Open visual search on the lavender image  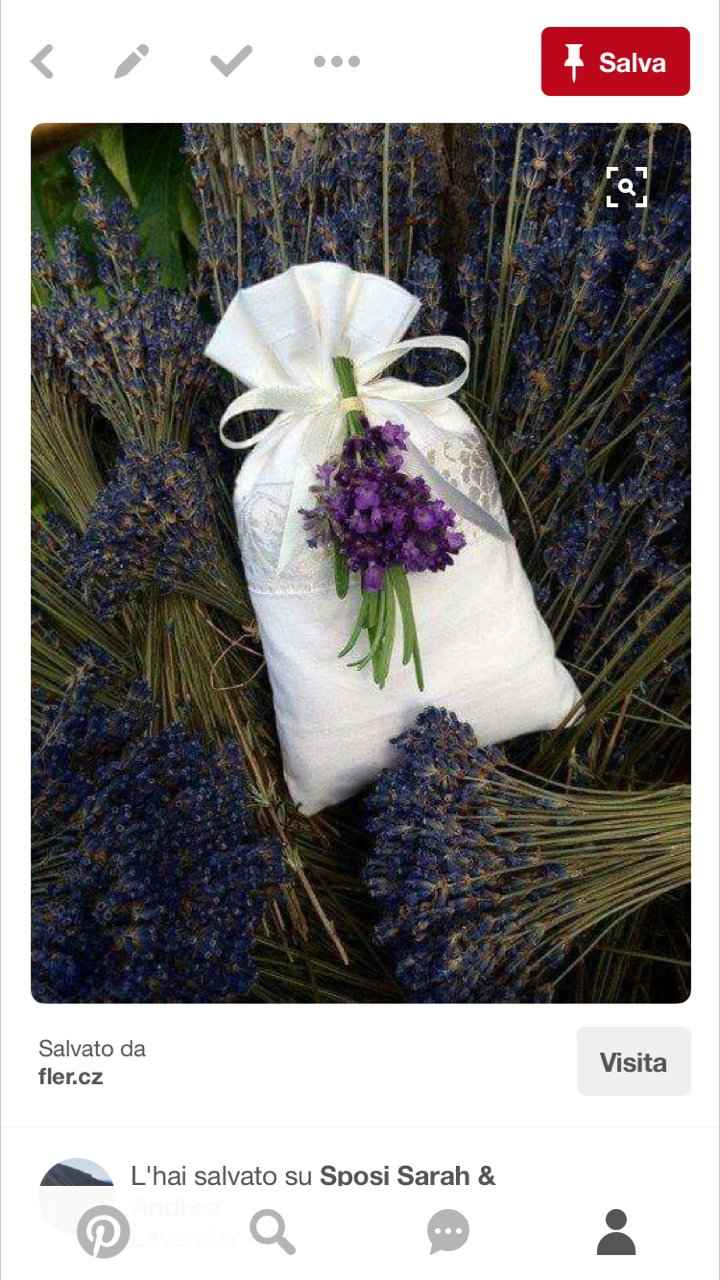point(627,187)
